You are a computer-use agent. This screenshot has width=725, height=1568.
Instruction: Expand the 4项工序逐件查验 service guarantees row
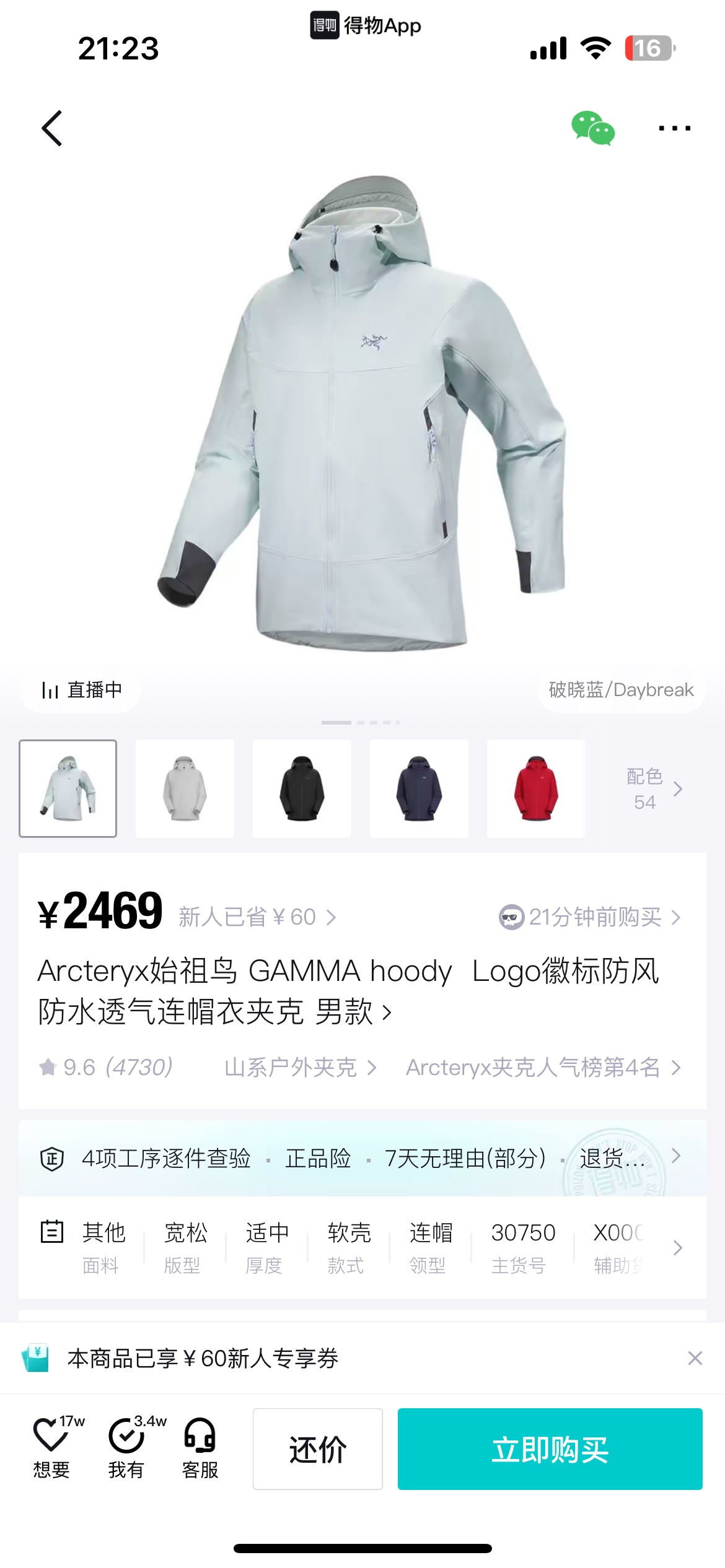click(362, 1158)
